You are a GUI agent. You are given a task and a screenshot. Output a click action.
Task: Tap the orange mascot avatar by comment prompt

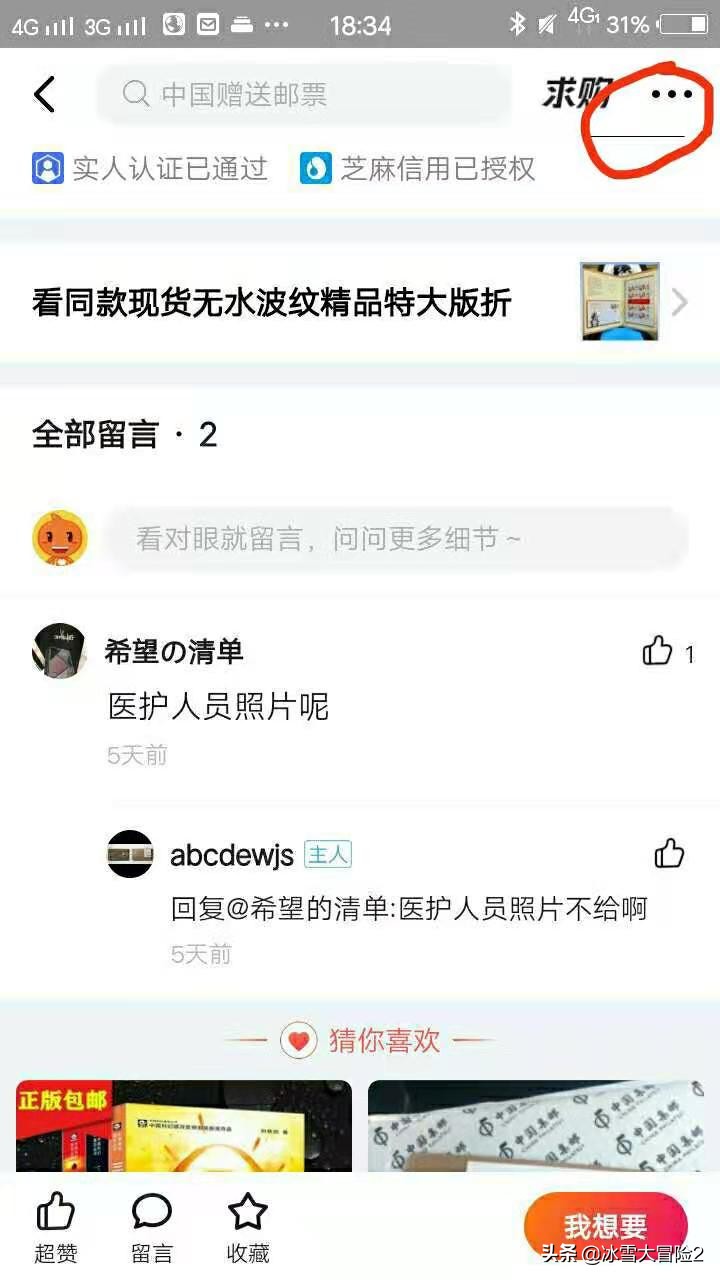(57, 538)
